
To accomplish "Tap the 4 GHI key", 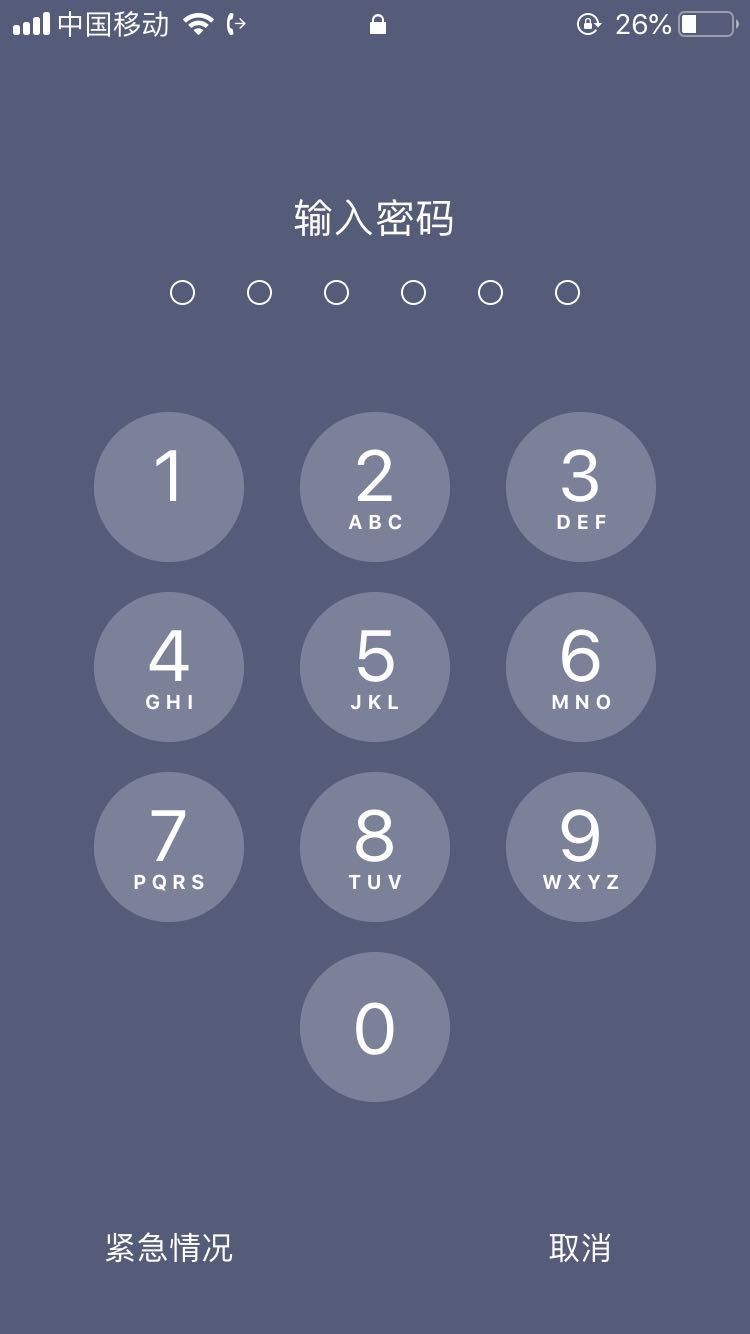I will tap(169, 667).
